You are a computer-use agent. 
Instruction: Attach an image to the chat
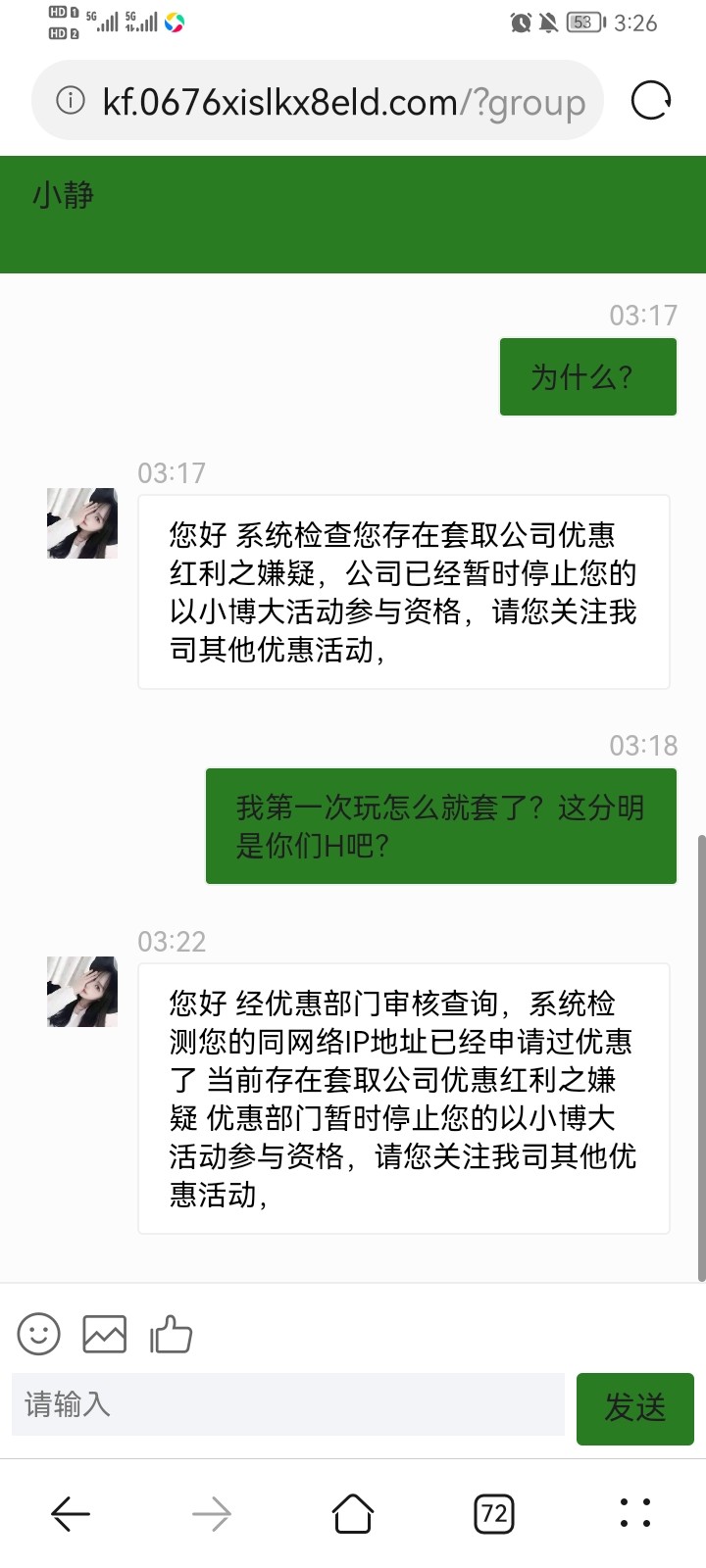point(105,1334)
